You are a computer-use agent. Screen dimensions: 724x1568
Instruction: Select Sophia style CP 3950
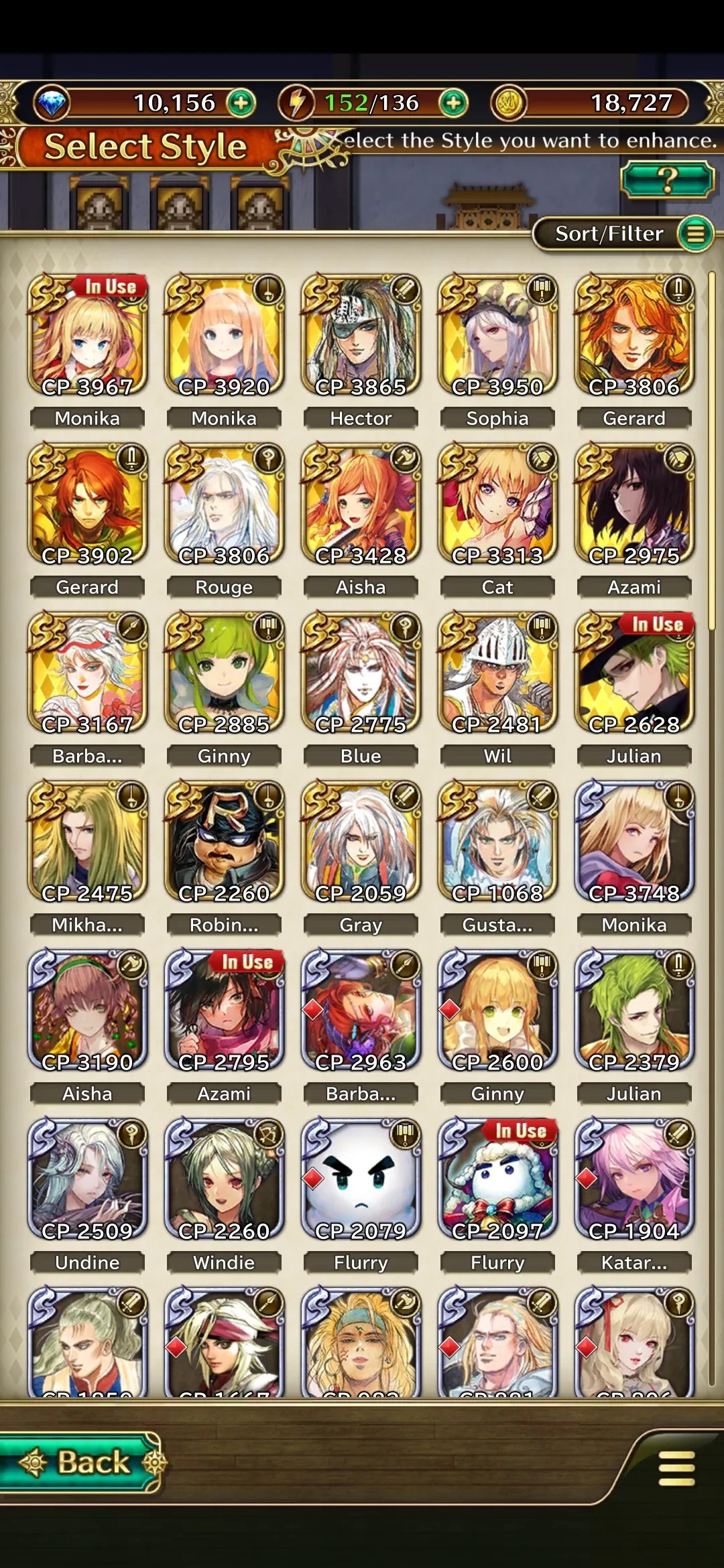(497, 336)
